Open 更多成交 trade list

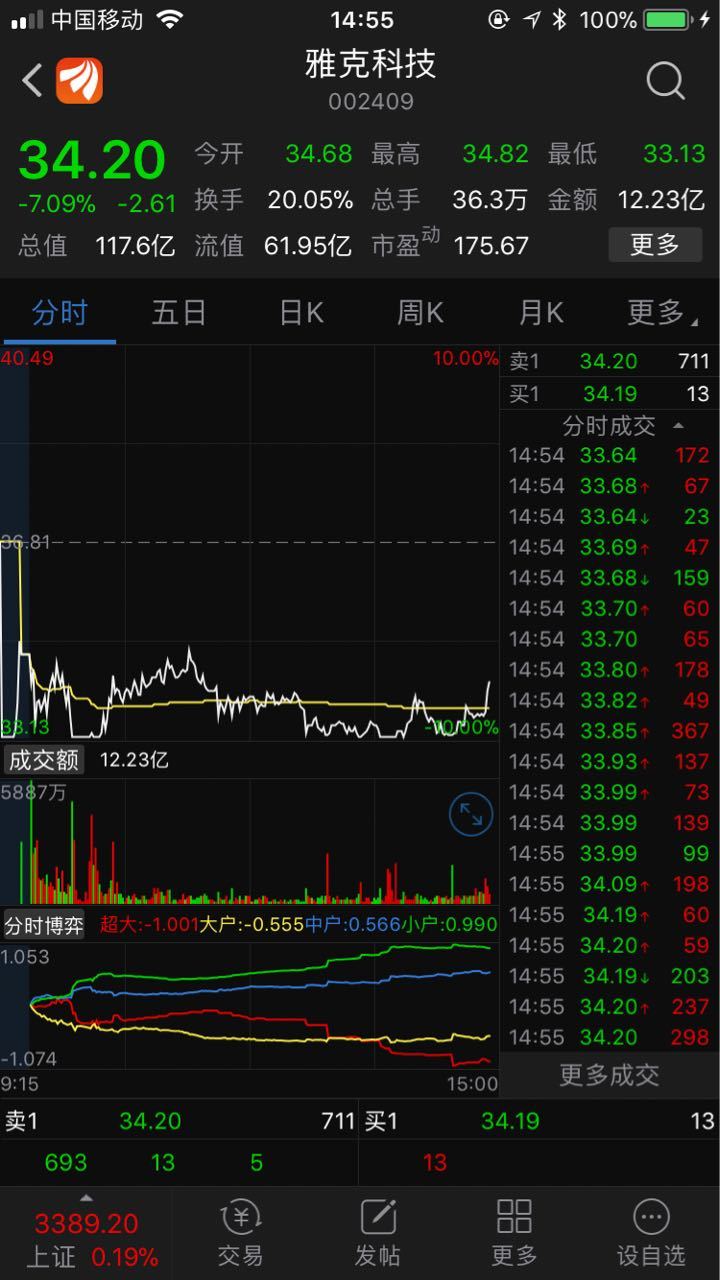pyautogui.click(x=609, y=1075)
